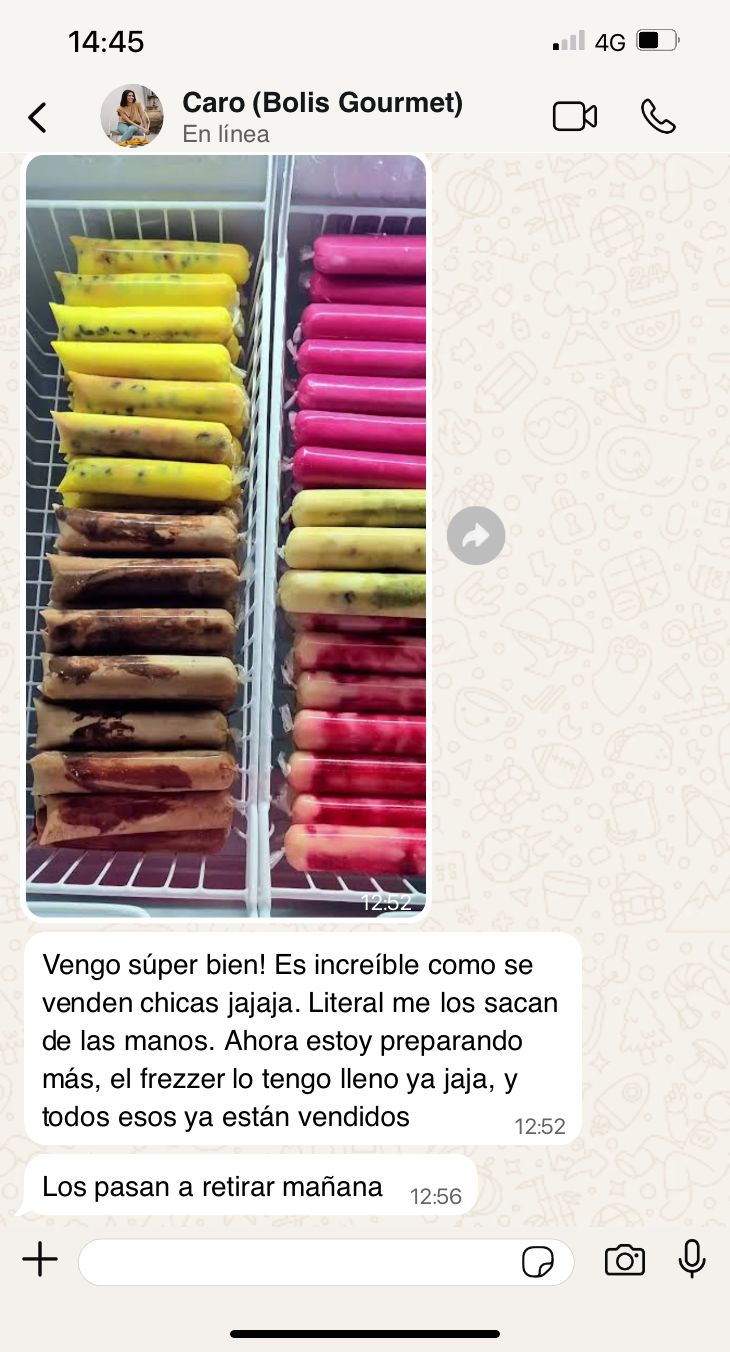Go back to the chat list
Viewport: 730px width, 1352px height.
click(37, 118)
